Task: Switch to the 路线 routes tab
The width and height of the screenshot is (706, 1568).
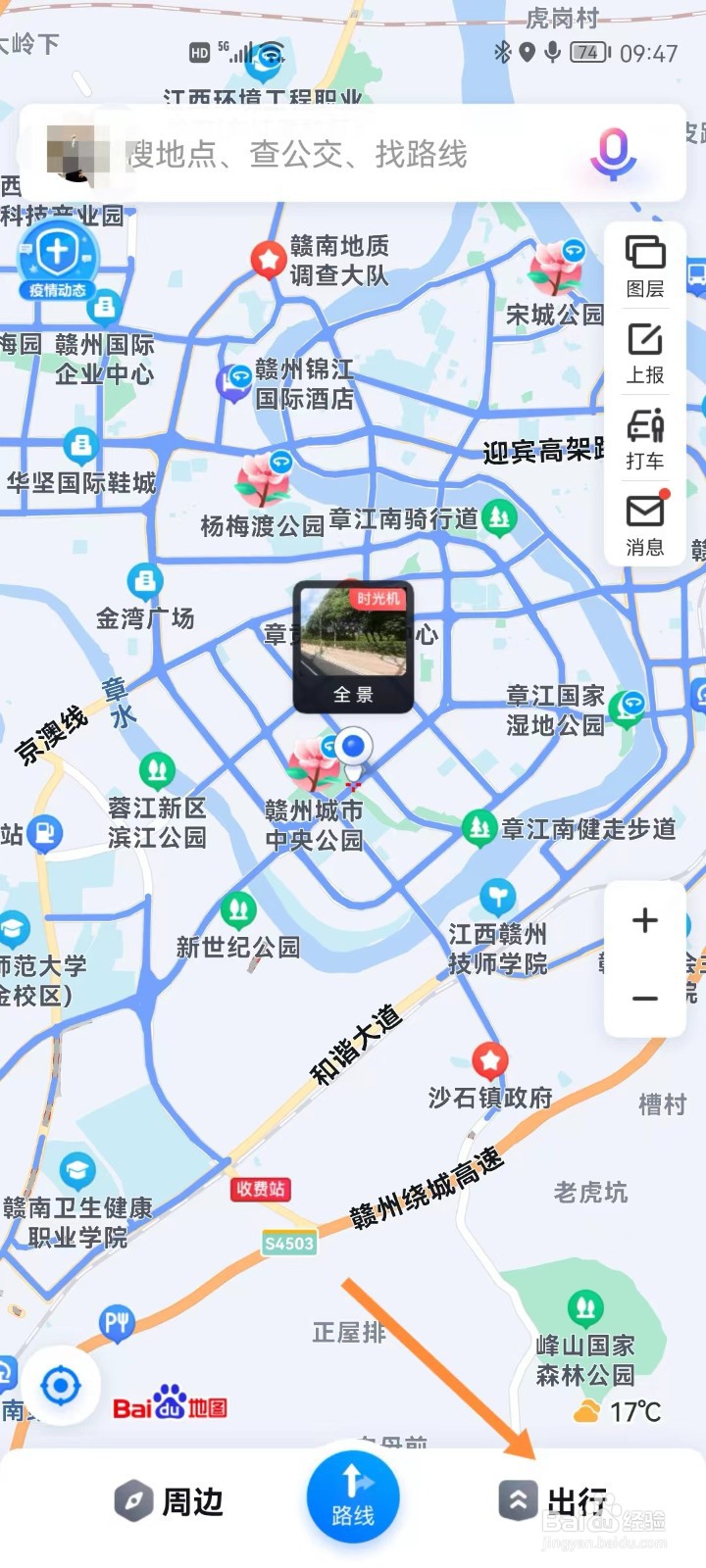Action: point(354,1496)
